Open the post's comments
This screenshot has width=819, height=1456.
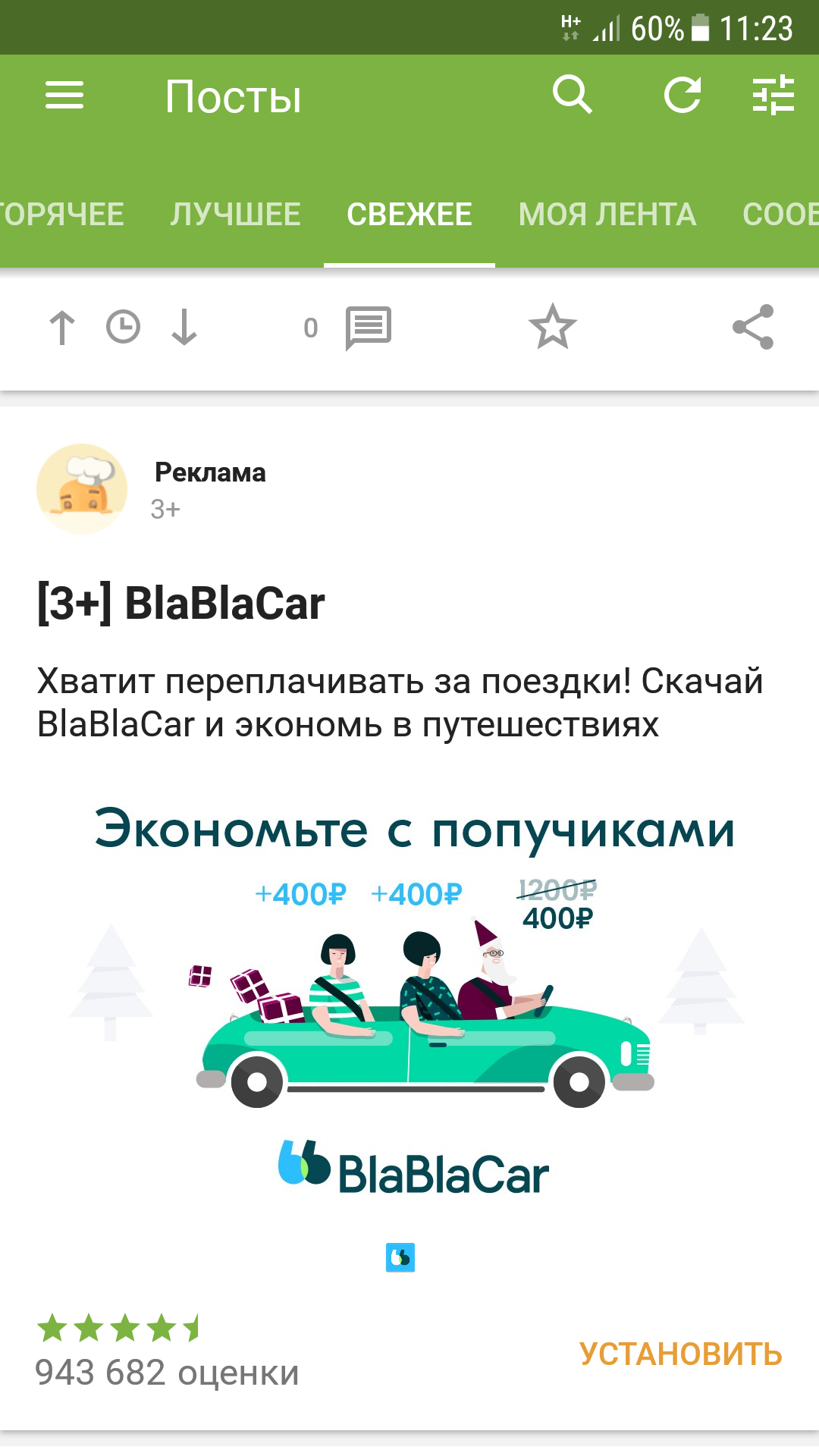(x=368, y=328)
